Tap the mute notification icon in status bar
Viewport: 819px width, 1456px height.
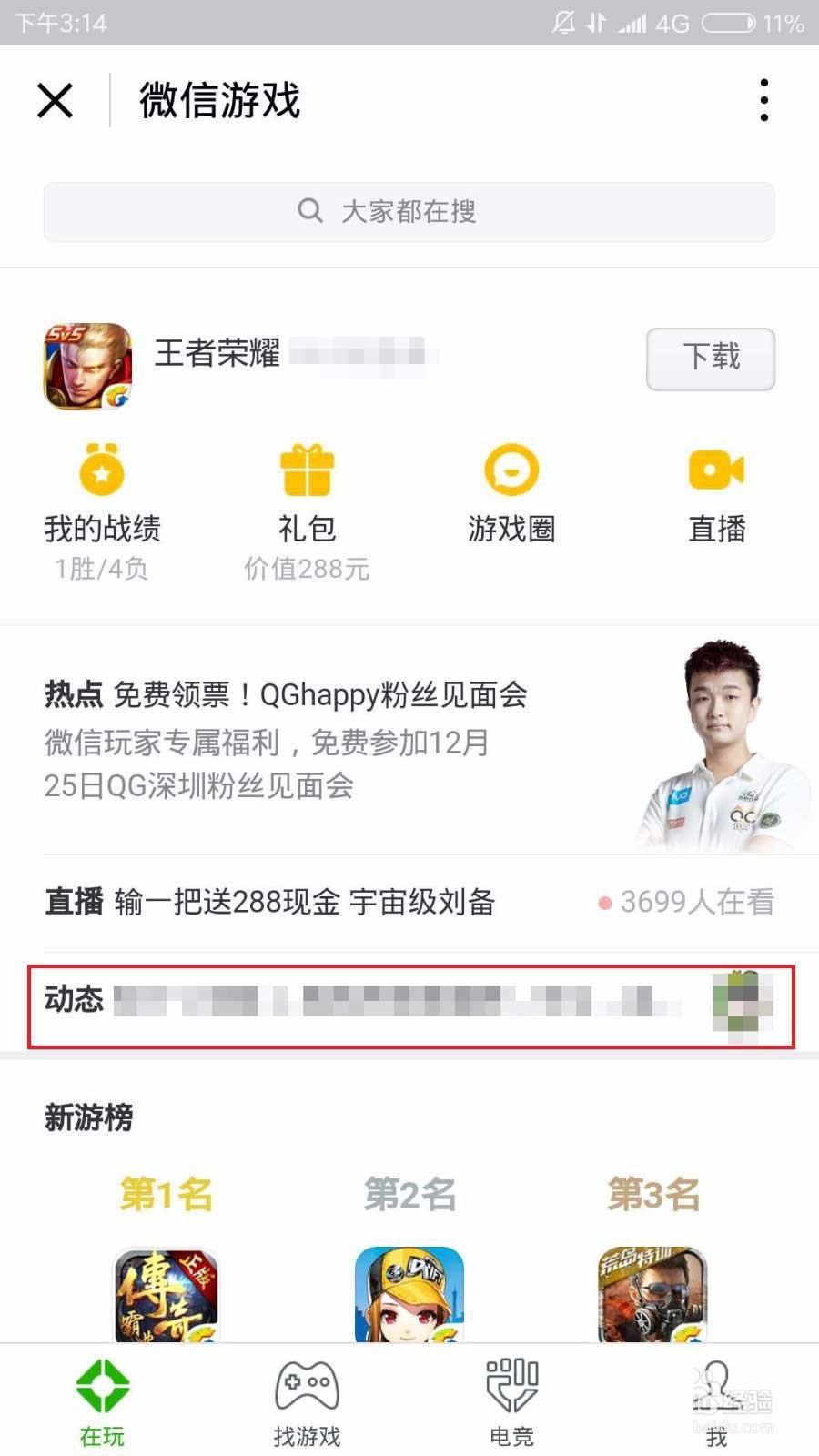click(561, 23)
